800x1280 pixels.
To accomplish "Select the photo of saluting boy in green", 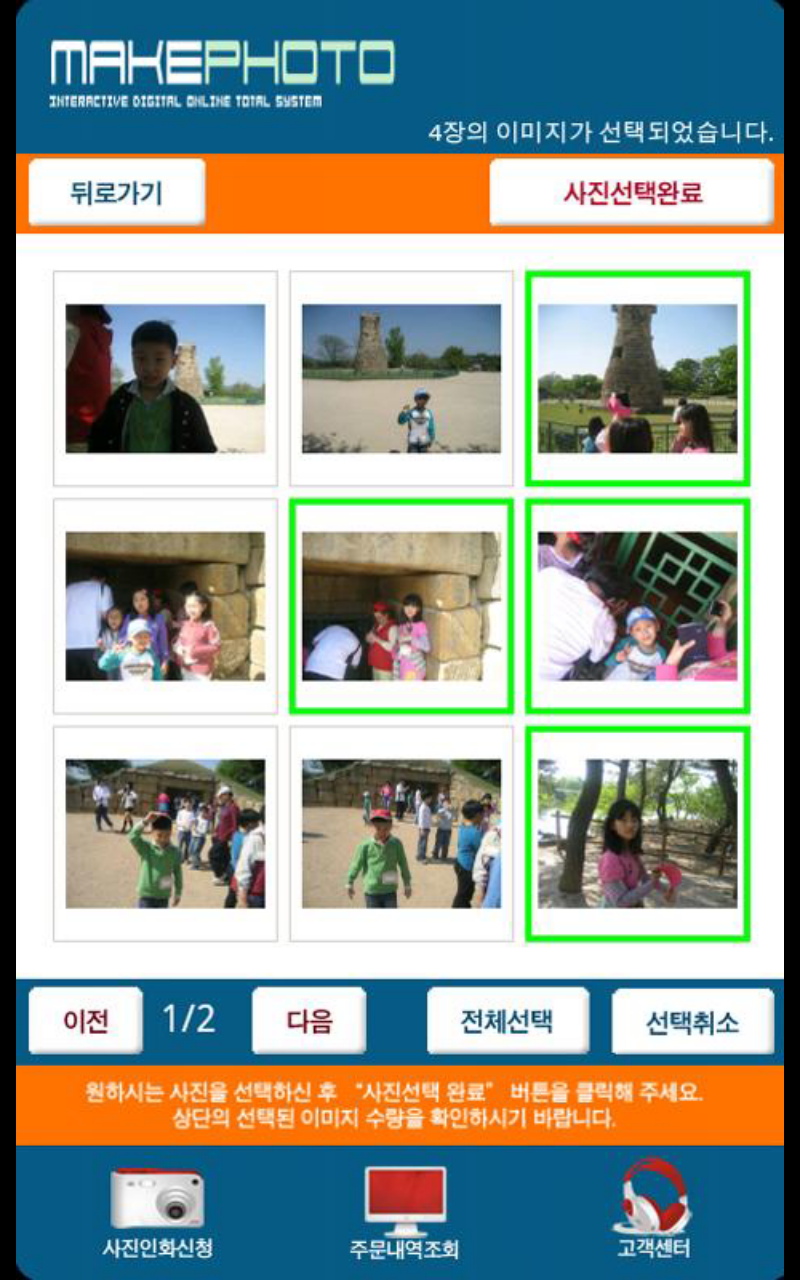I will pos(165,833).
